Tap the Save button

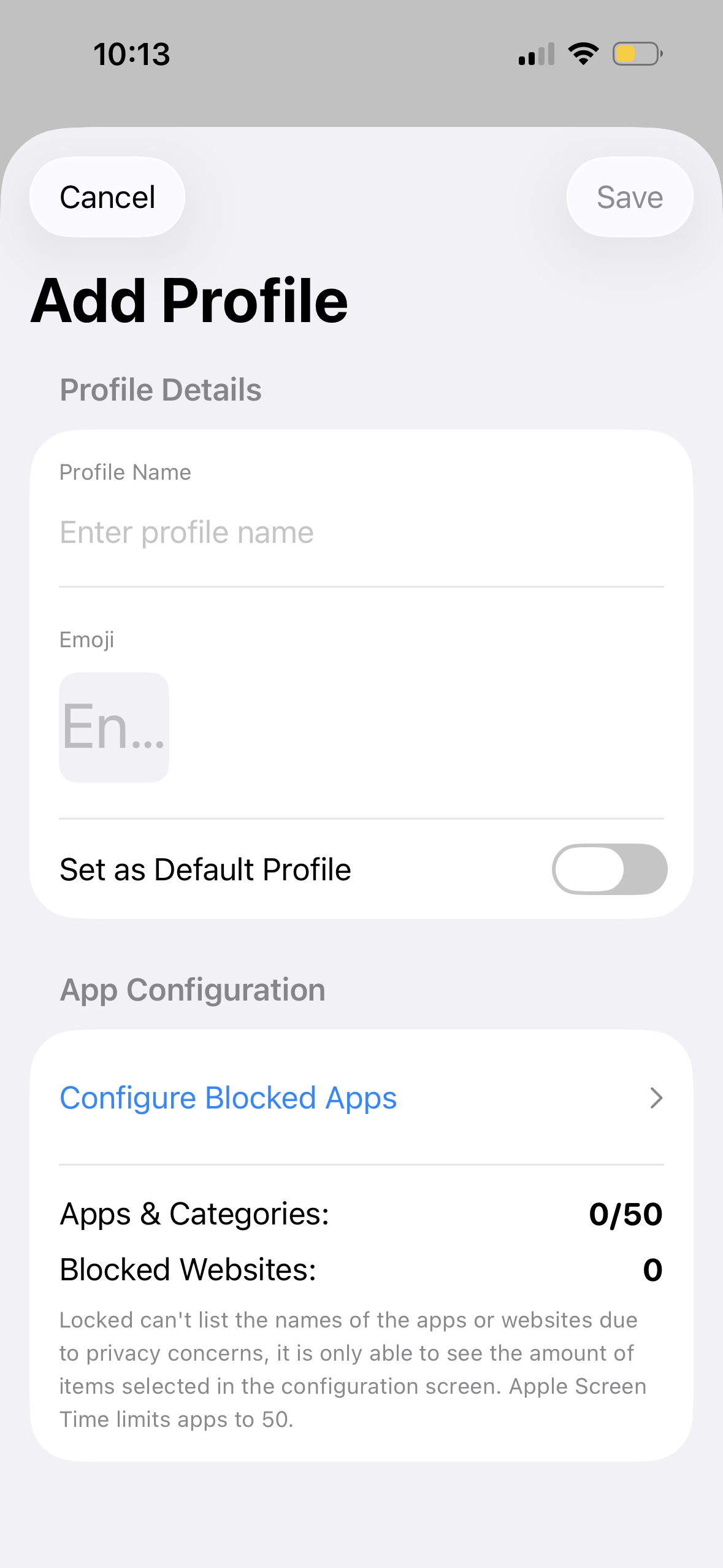pos(629,198)
